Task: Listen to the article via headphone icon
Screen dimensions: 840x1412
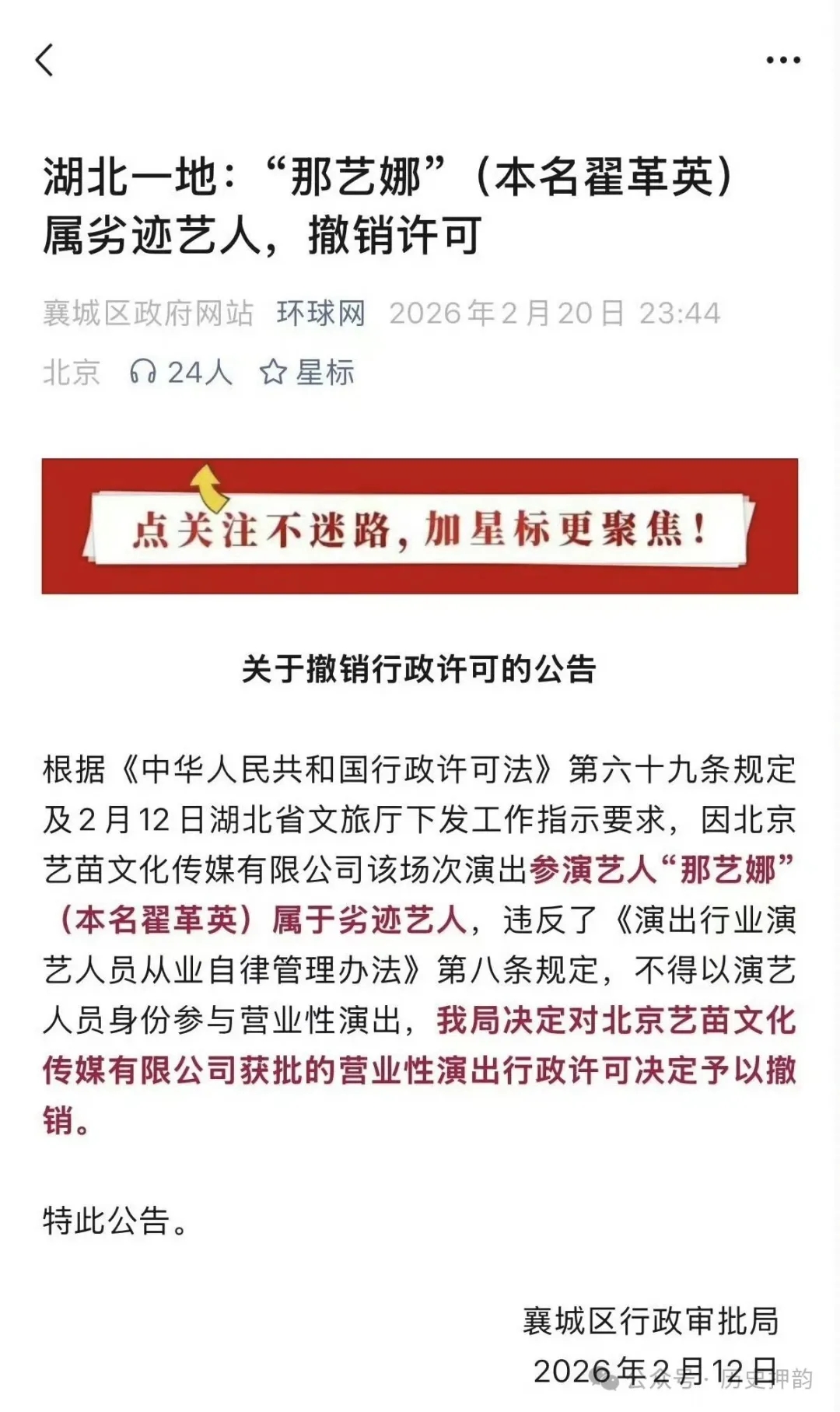Action: [x=143, y=372]
